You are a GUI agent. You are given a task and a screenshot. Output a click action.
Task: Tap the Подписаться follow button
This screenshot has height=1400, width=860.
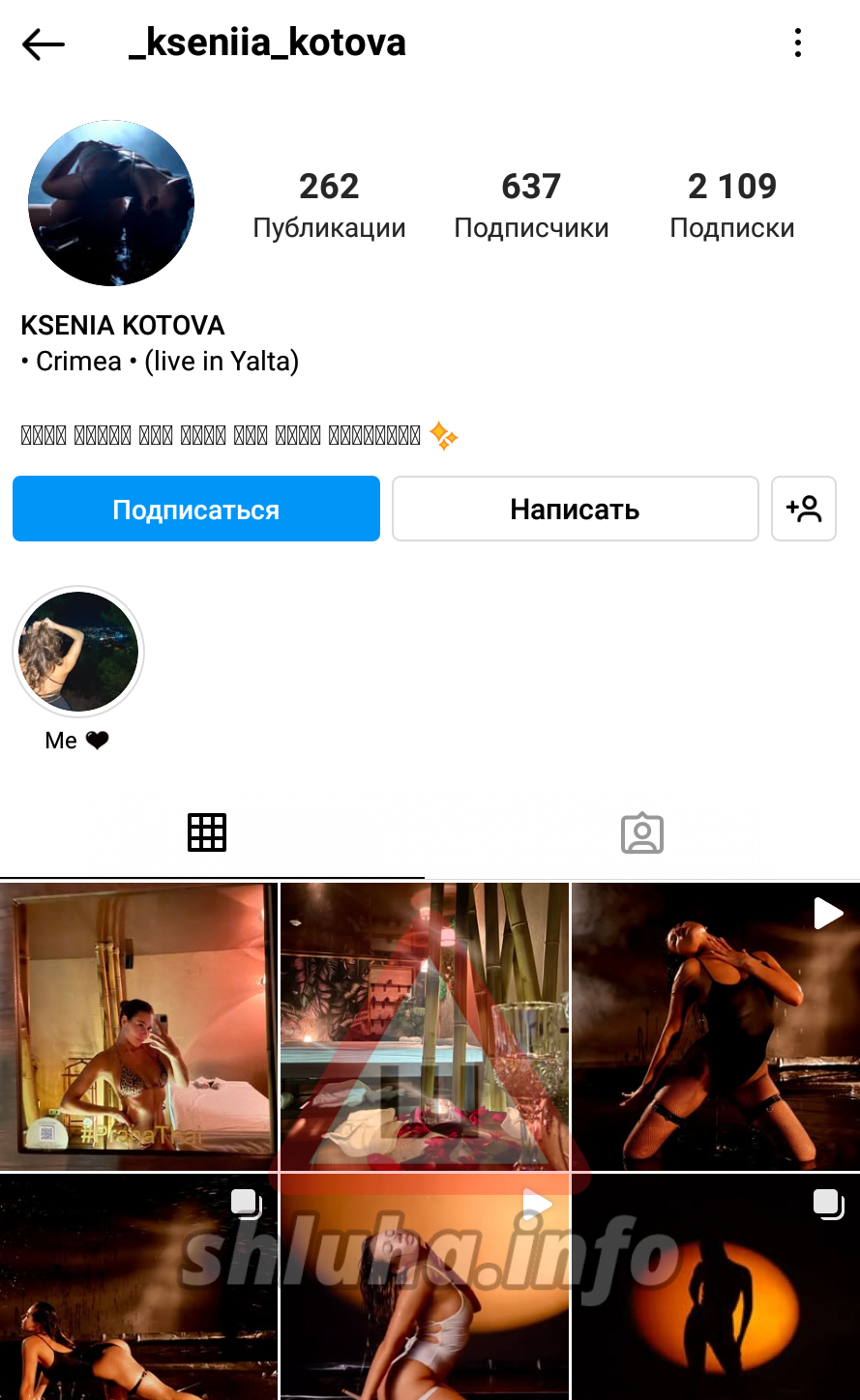pyautogui.click(x=196, y=509)
